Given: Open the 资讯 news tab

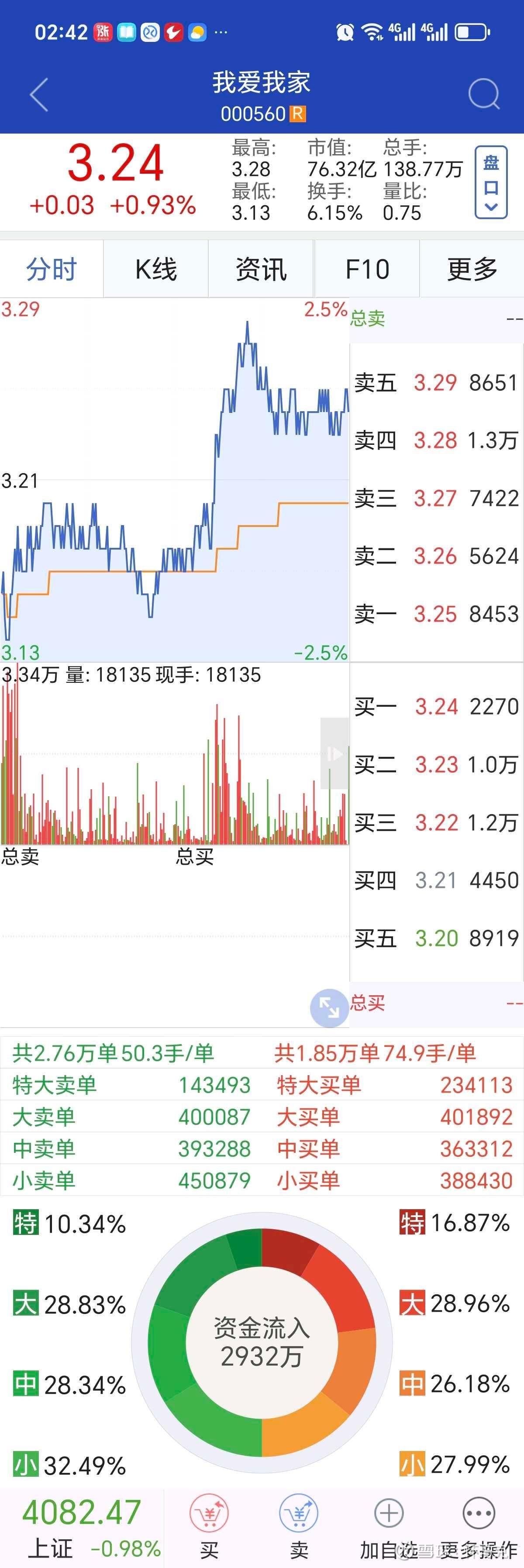Looking at the screenshot, I should (261, 269).
